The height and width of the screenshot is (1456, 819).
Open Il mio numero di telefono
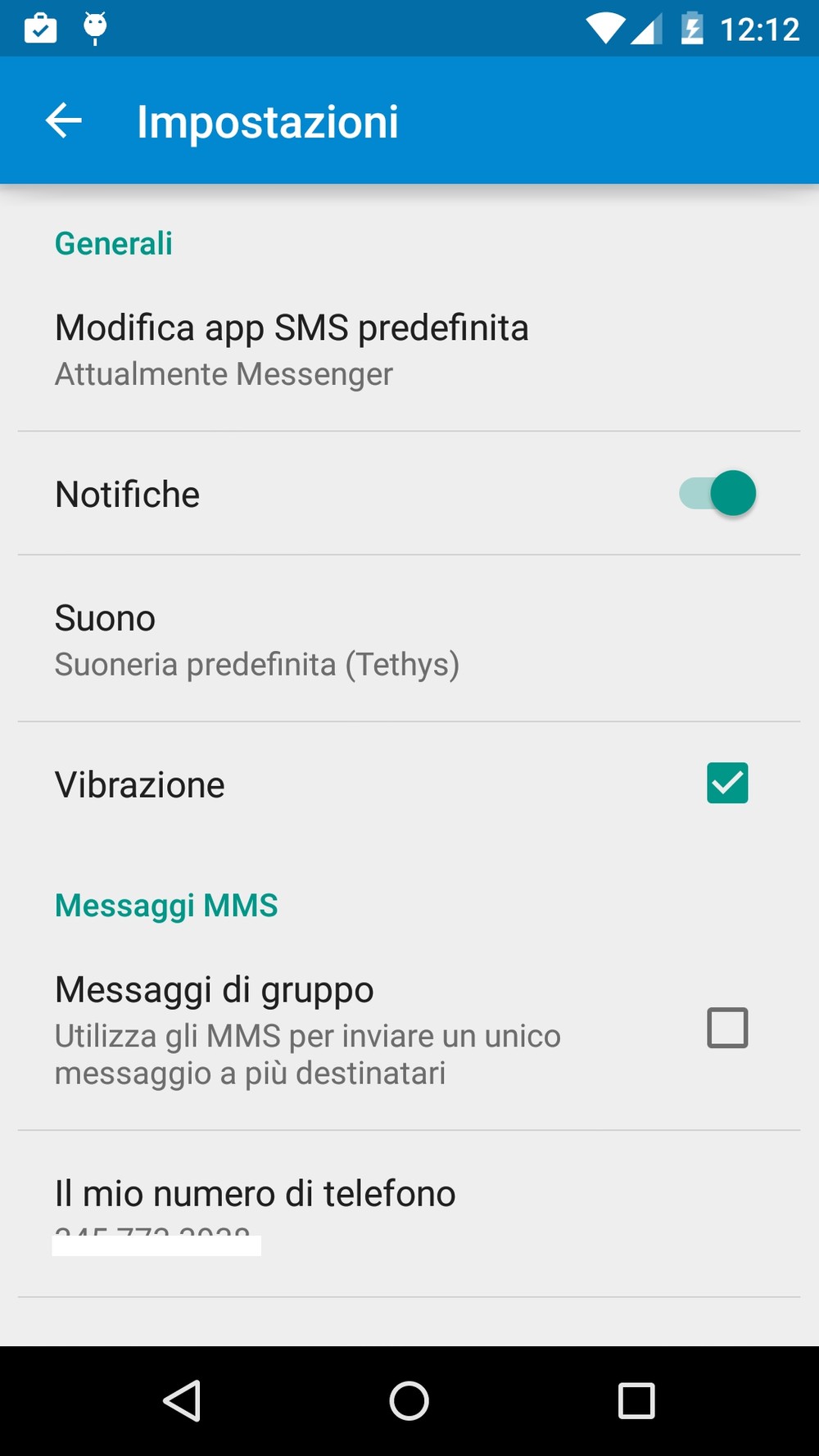(409, 1214)
